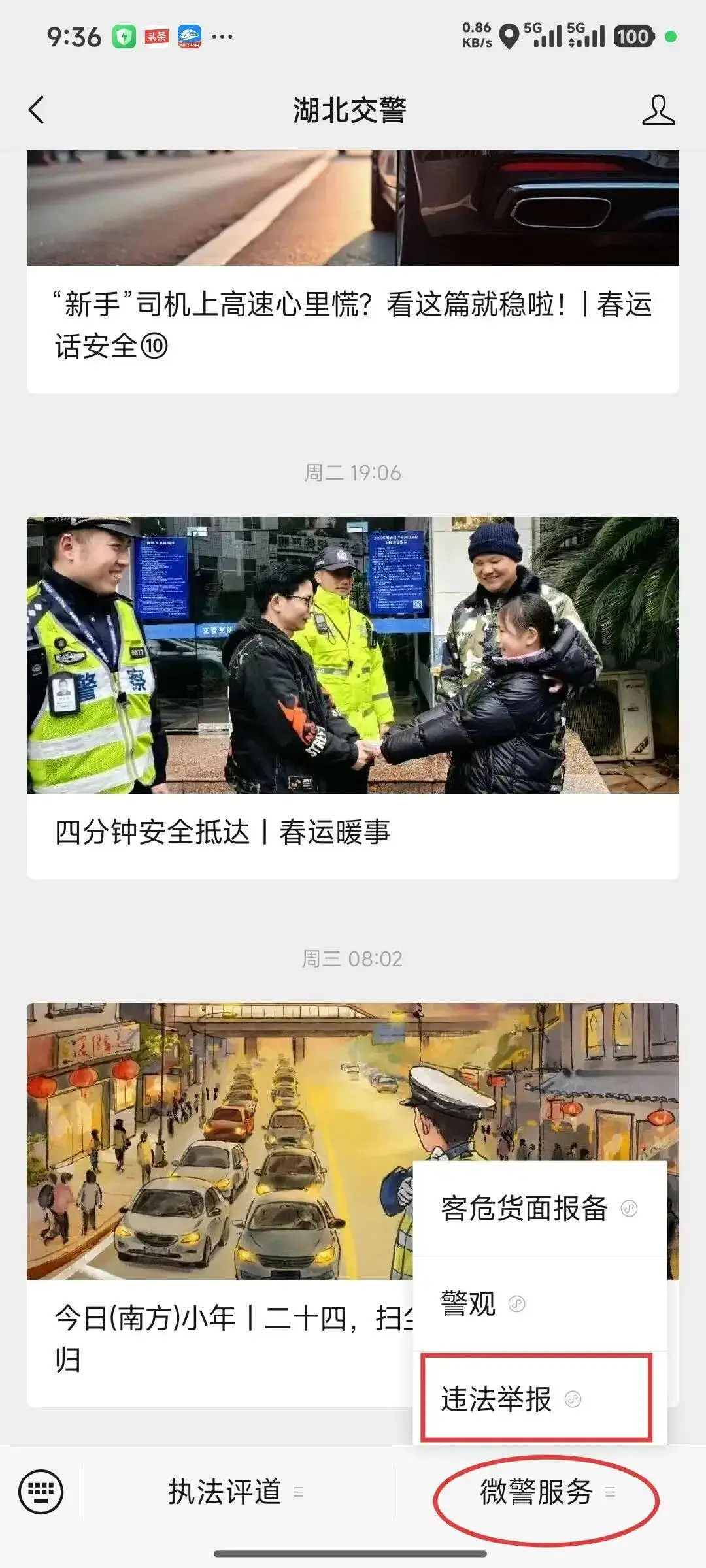Open the “新手”司机上高速心里慌 article
This screenshot has width=706, height=1568.
point(352,324)
